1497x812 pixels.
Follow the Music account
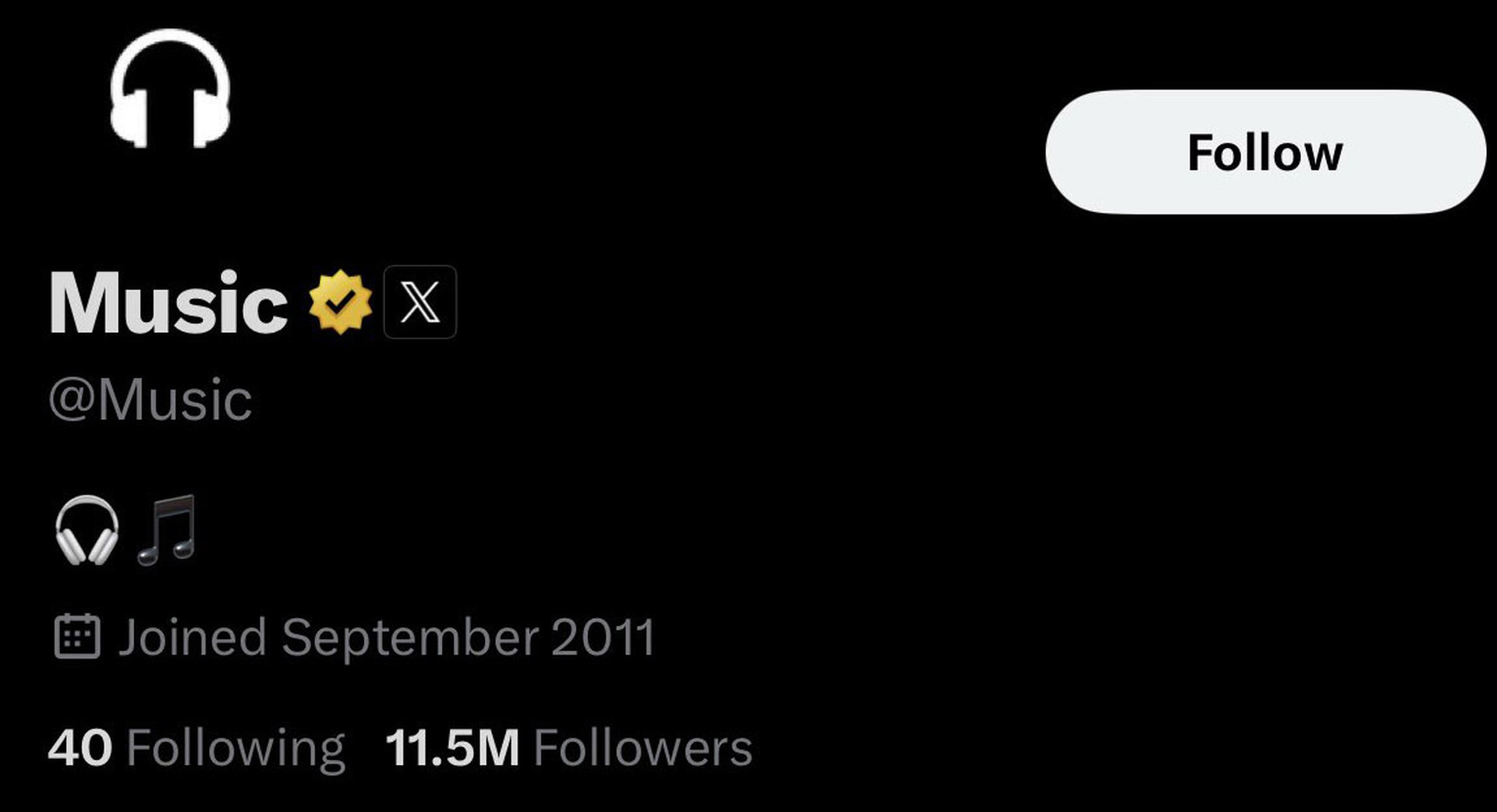pyautogui.click(x=1265, y=152)
